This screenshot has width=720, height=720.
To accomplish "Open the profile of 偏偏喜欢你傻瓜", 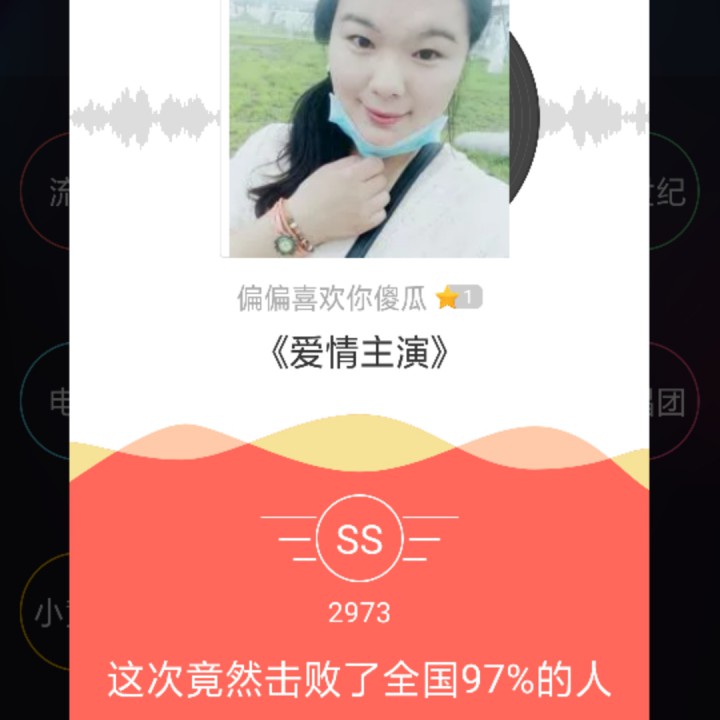I will point(332,298).
